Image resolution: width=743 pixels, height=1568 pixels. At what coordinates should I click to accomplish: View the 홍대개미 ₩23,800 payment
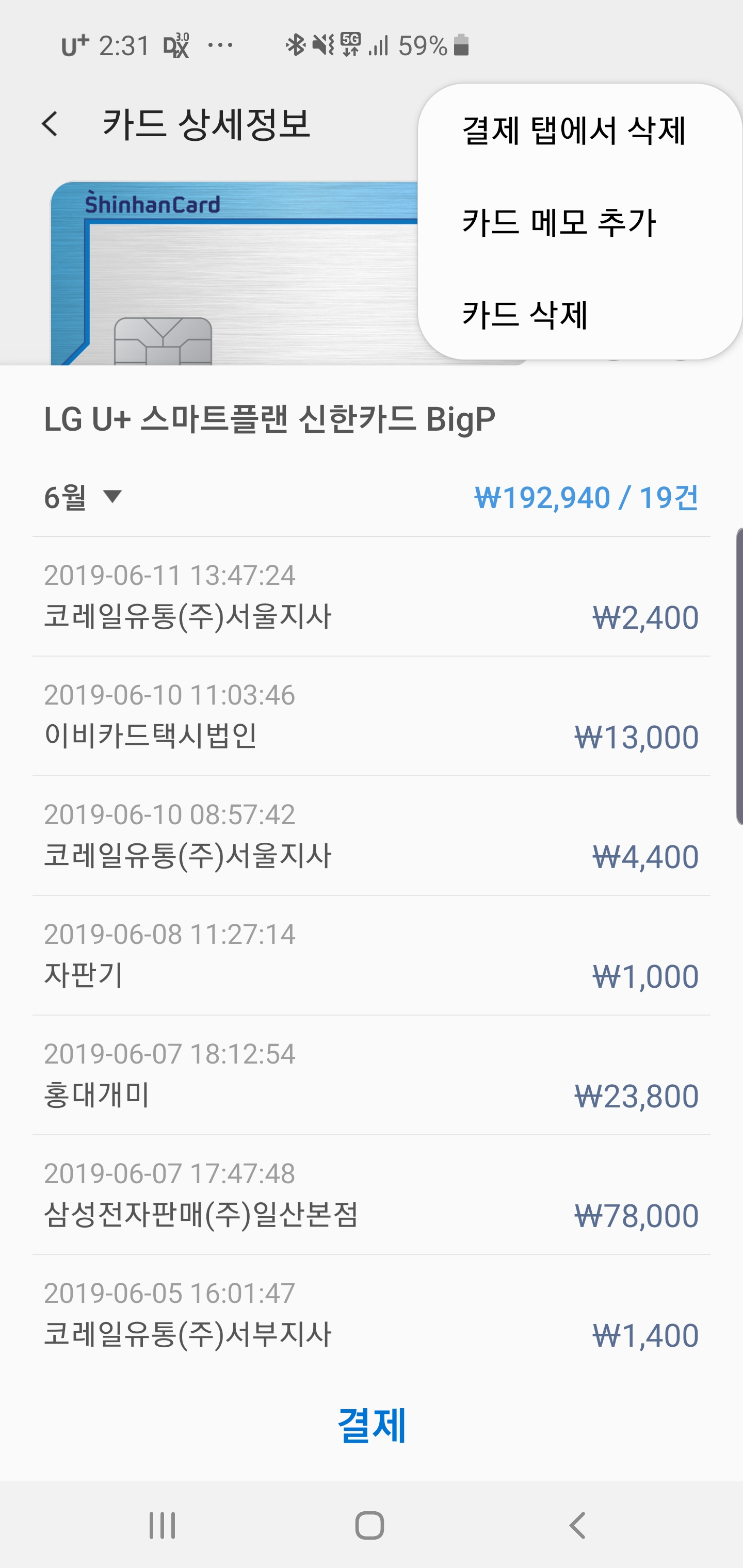click(371, 1075)
